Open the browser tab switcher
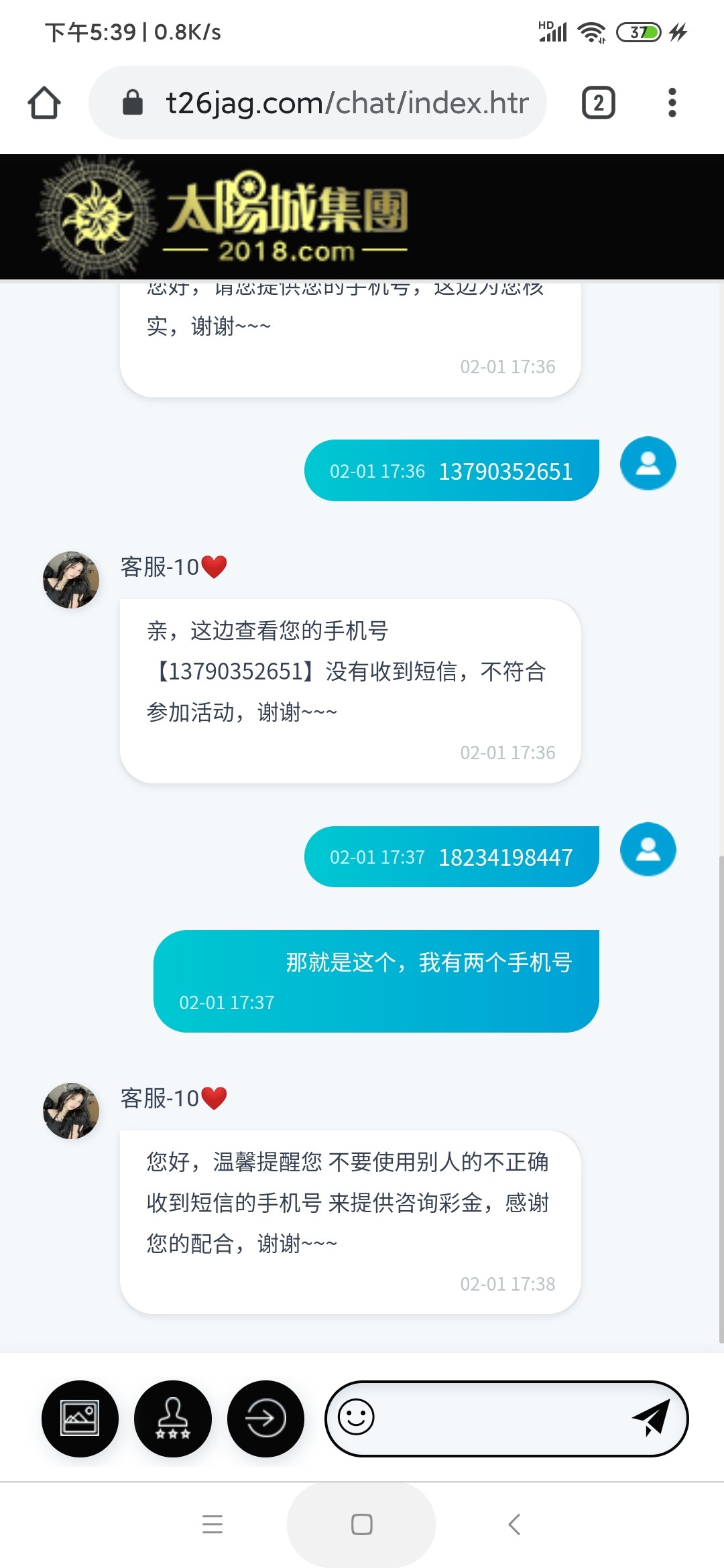 598,103
